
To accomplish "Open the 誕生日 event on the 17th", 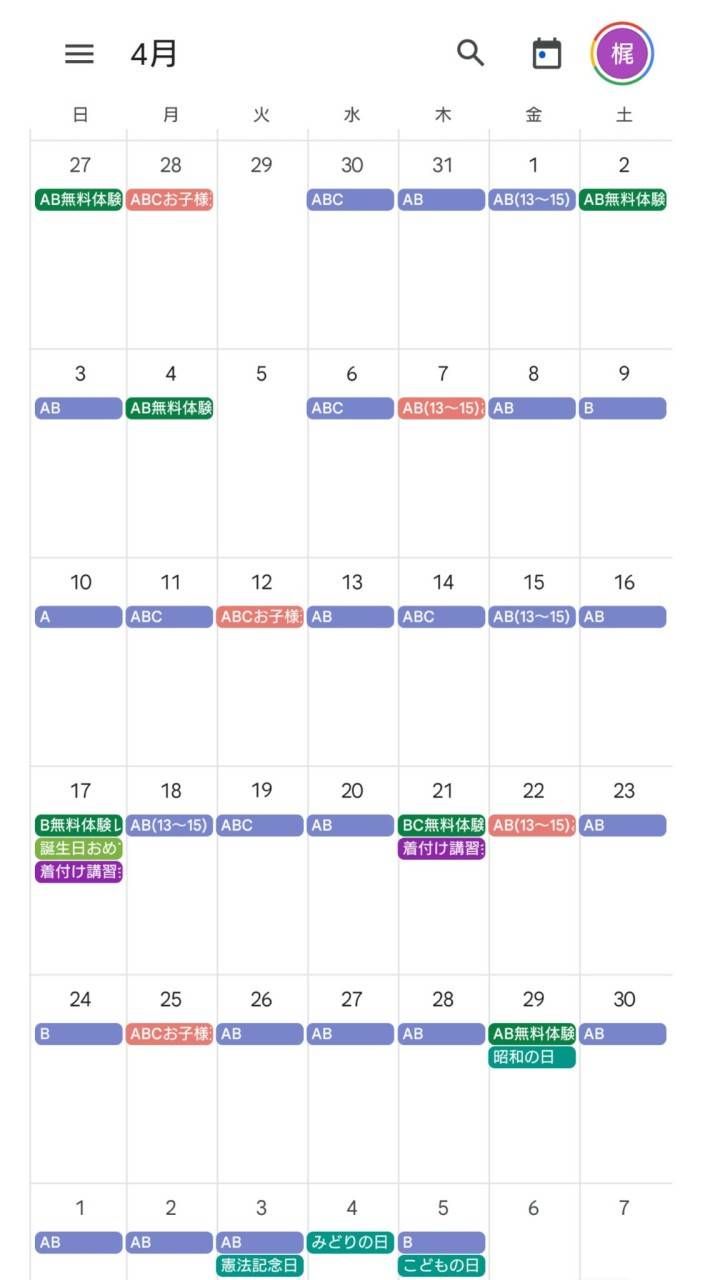I will coord(79,849).
